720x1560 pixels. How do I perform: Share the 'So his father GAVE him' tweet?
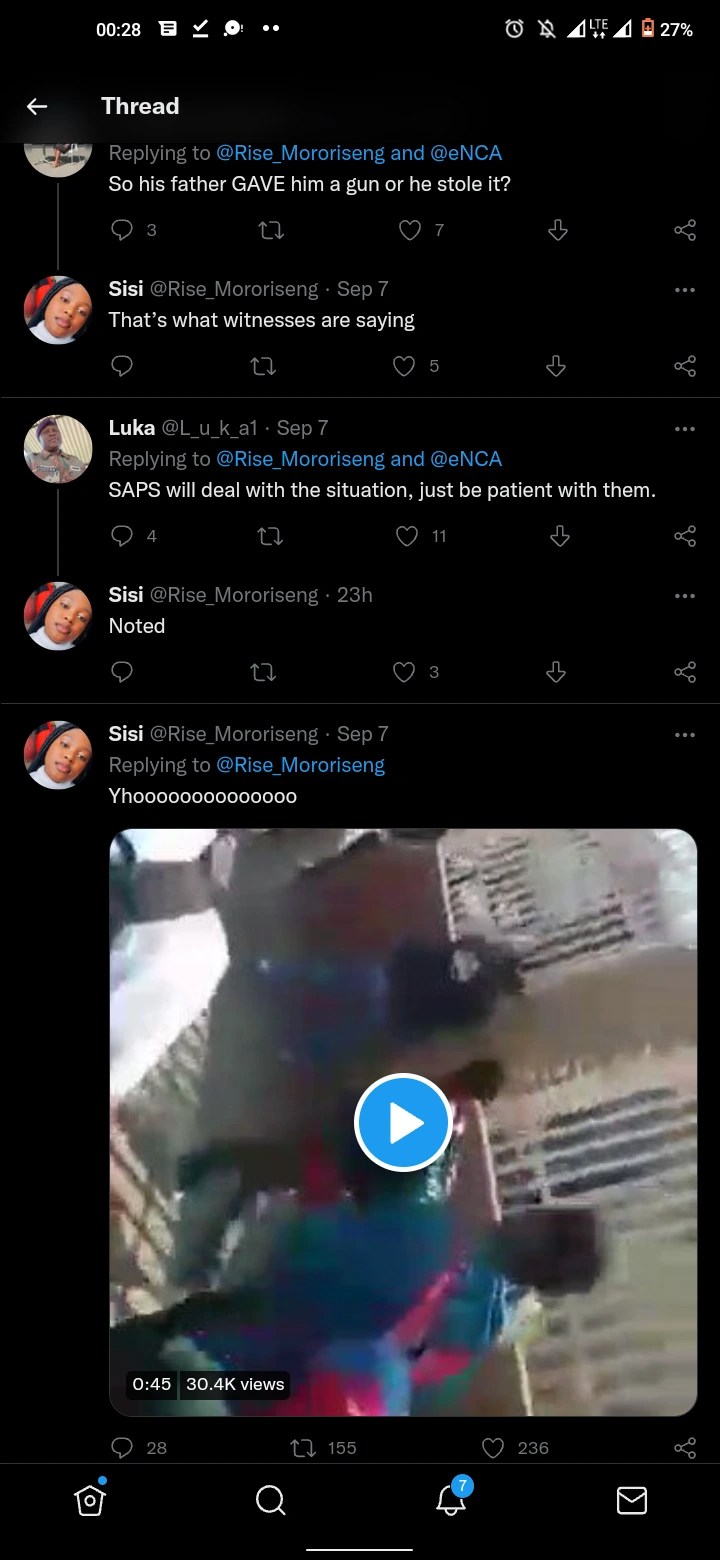[x=684, y=231]
